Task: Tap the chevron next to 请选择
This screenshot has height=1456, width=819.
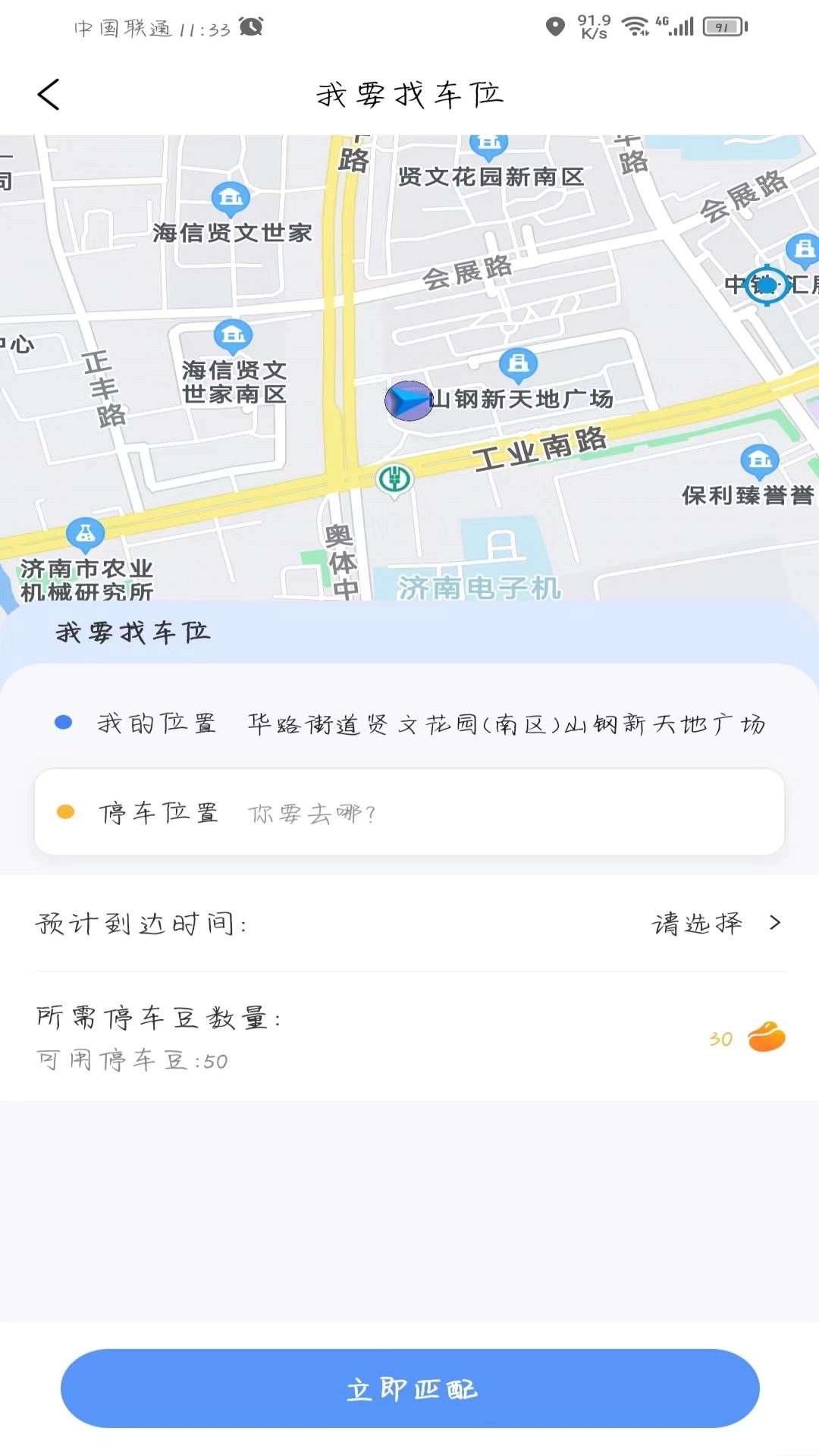Action: tap(775, 923)
